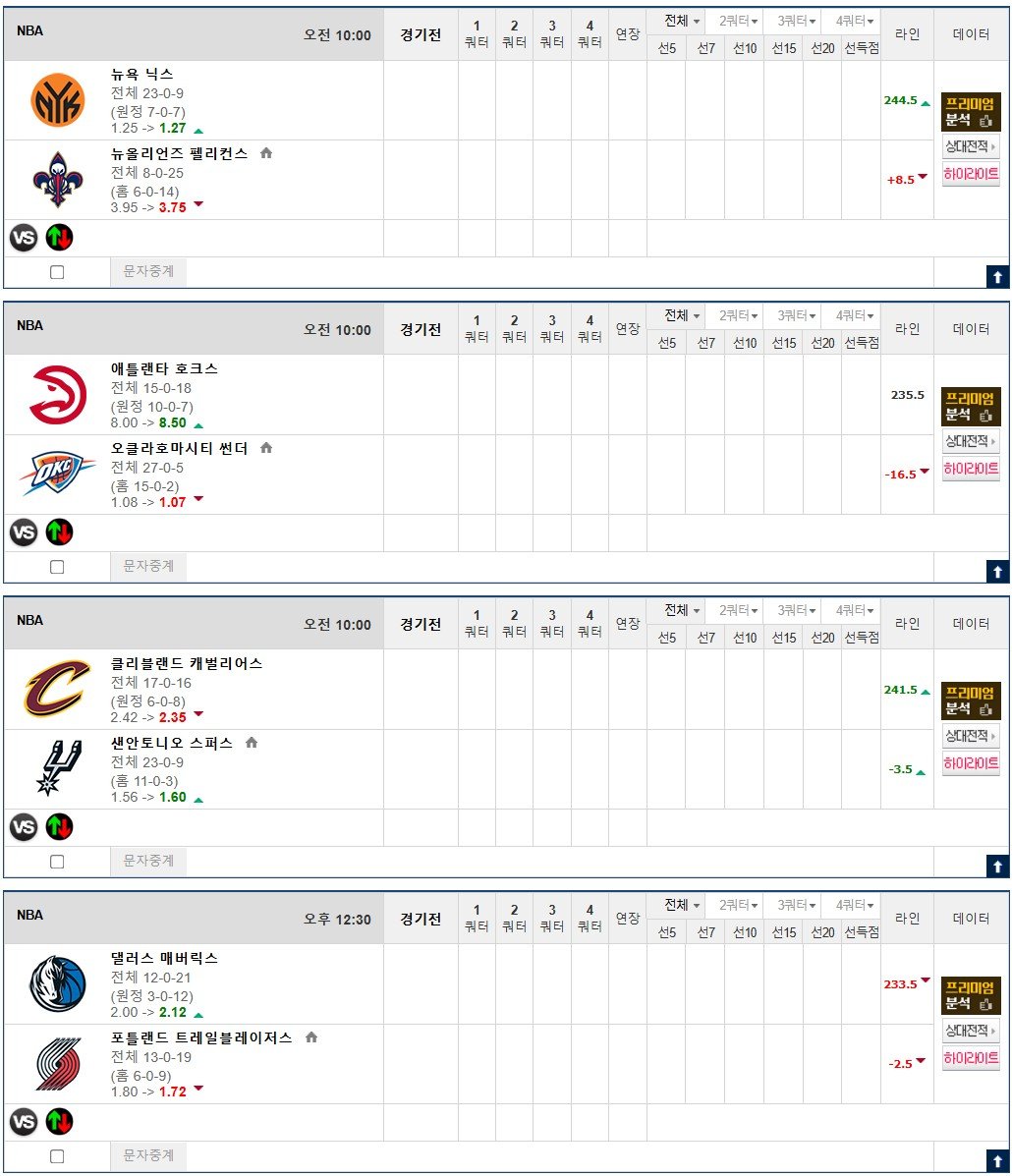Open head-to-head record for the Knicks vs Pelicans game
This screenshot has height=1176, width=1012.
tap(971, 147)
